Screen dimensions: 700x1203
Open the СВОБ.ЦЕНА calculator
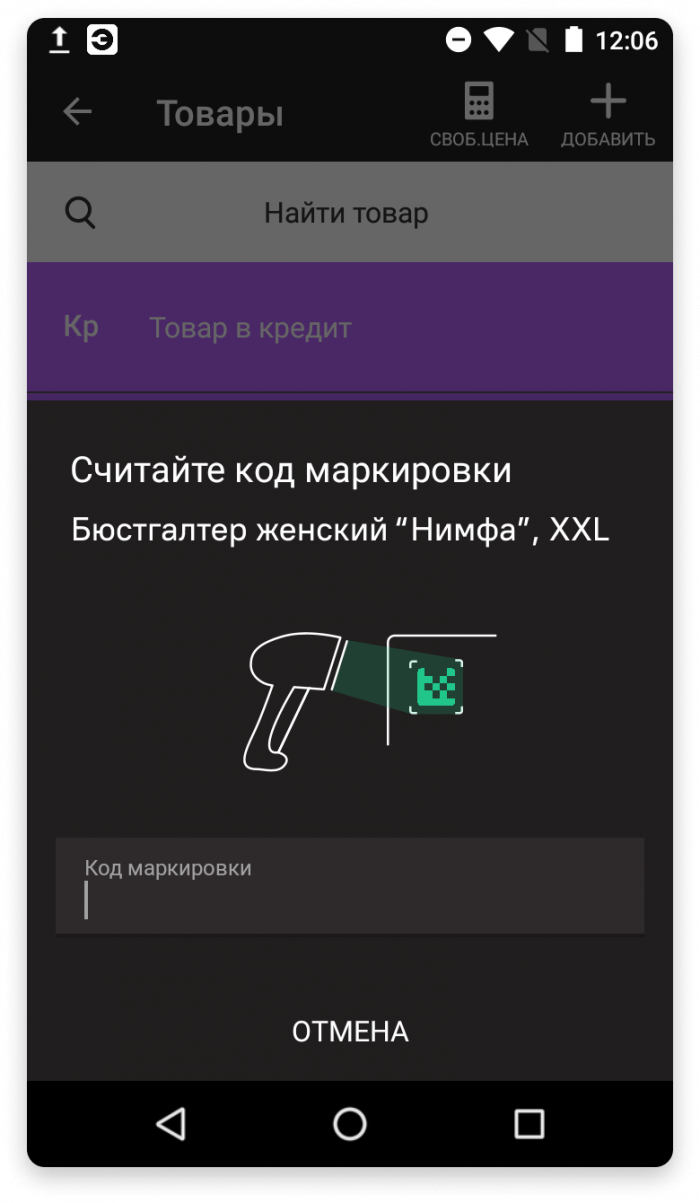tap(479, 115)
